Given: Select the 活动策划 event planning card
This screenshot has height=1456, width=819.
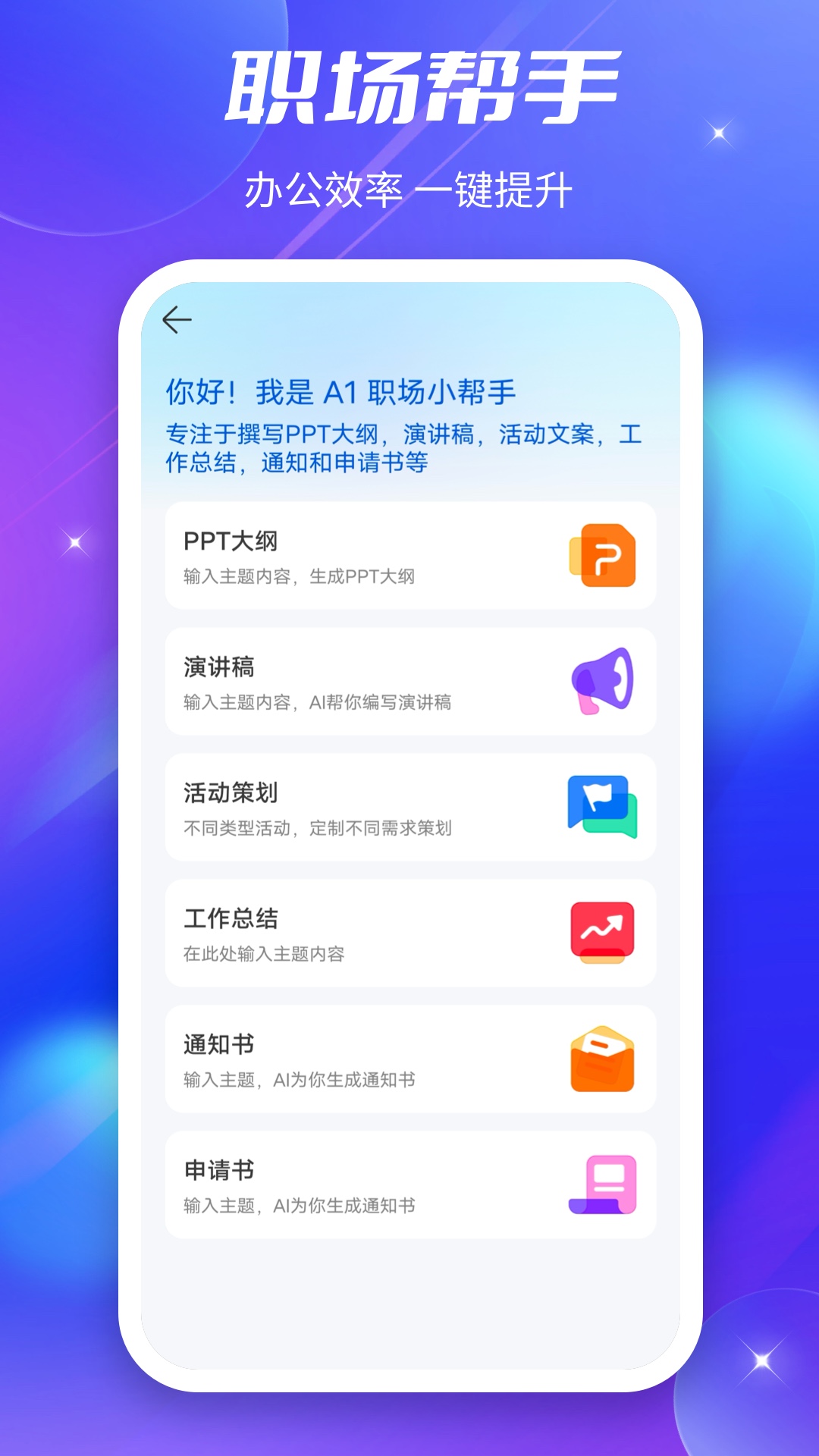Looking at the screenshot, I should click(409, 808).
